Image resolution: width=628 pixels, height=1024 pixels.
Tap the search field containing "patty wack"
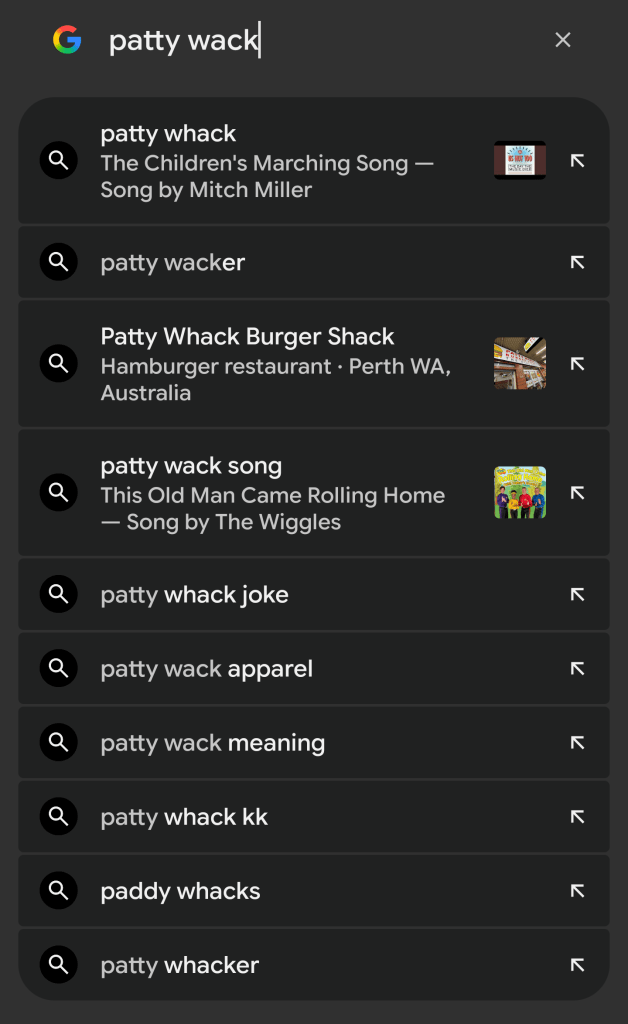(300, 40)
